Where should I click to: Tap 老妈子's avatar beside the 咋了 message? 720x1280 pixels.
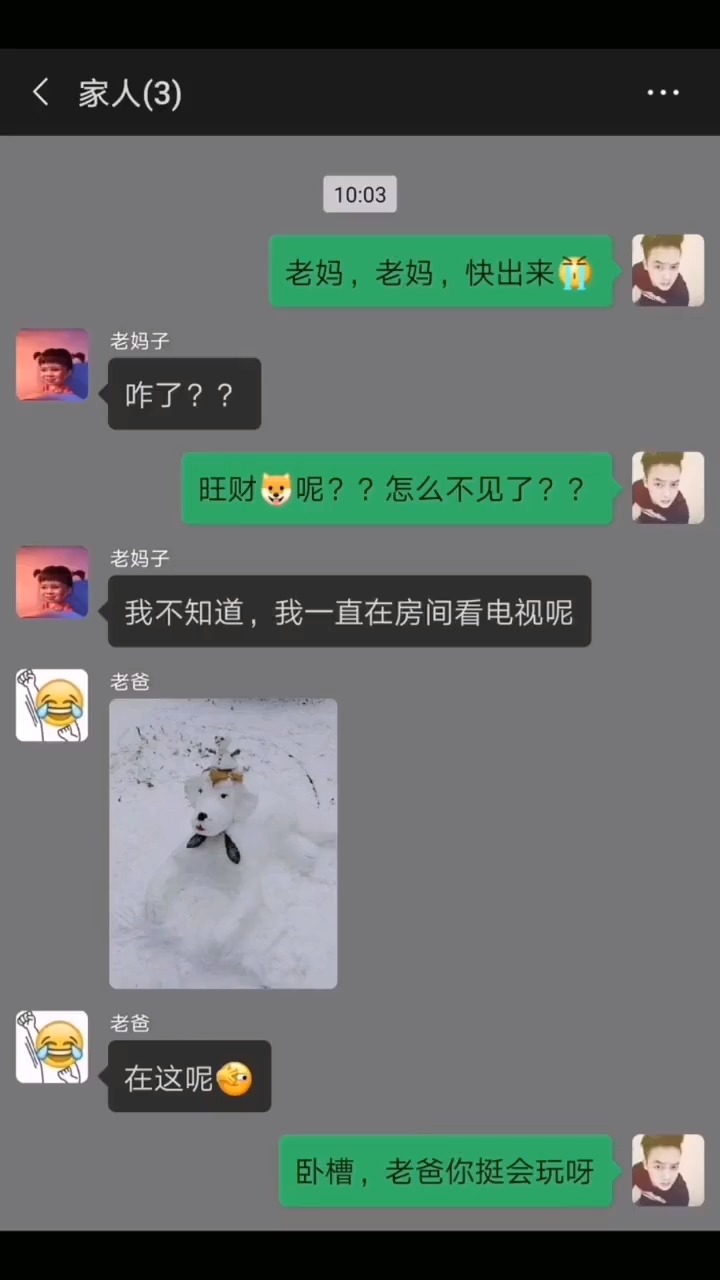tap(52, 365)
